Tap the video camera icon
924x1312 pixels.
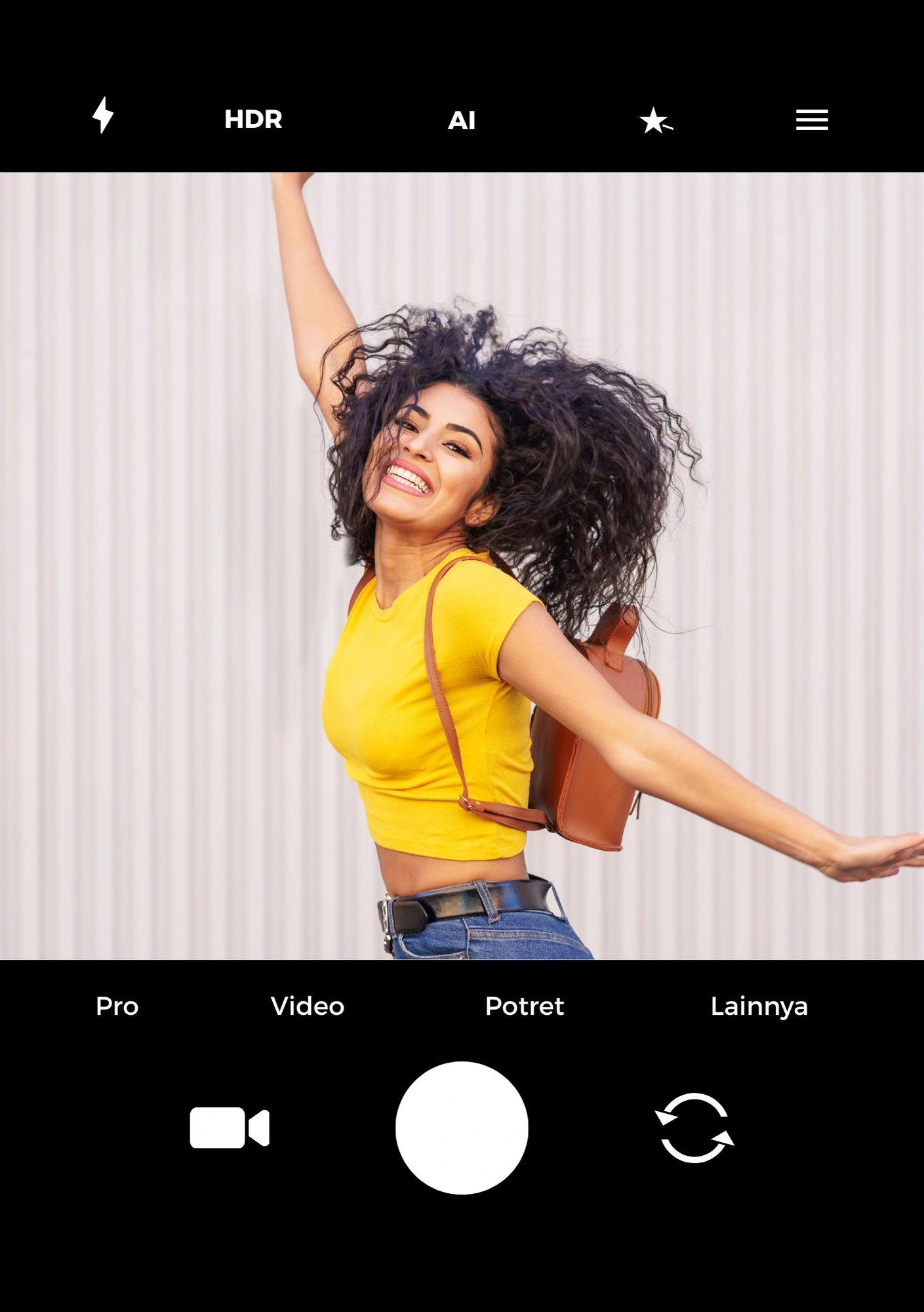(230, 1128)
